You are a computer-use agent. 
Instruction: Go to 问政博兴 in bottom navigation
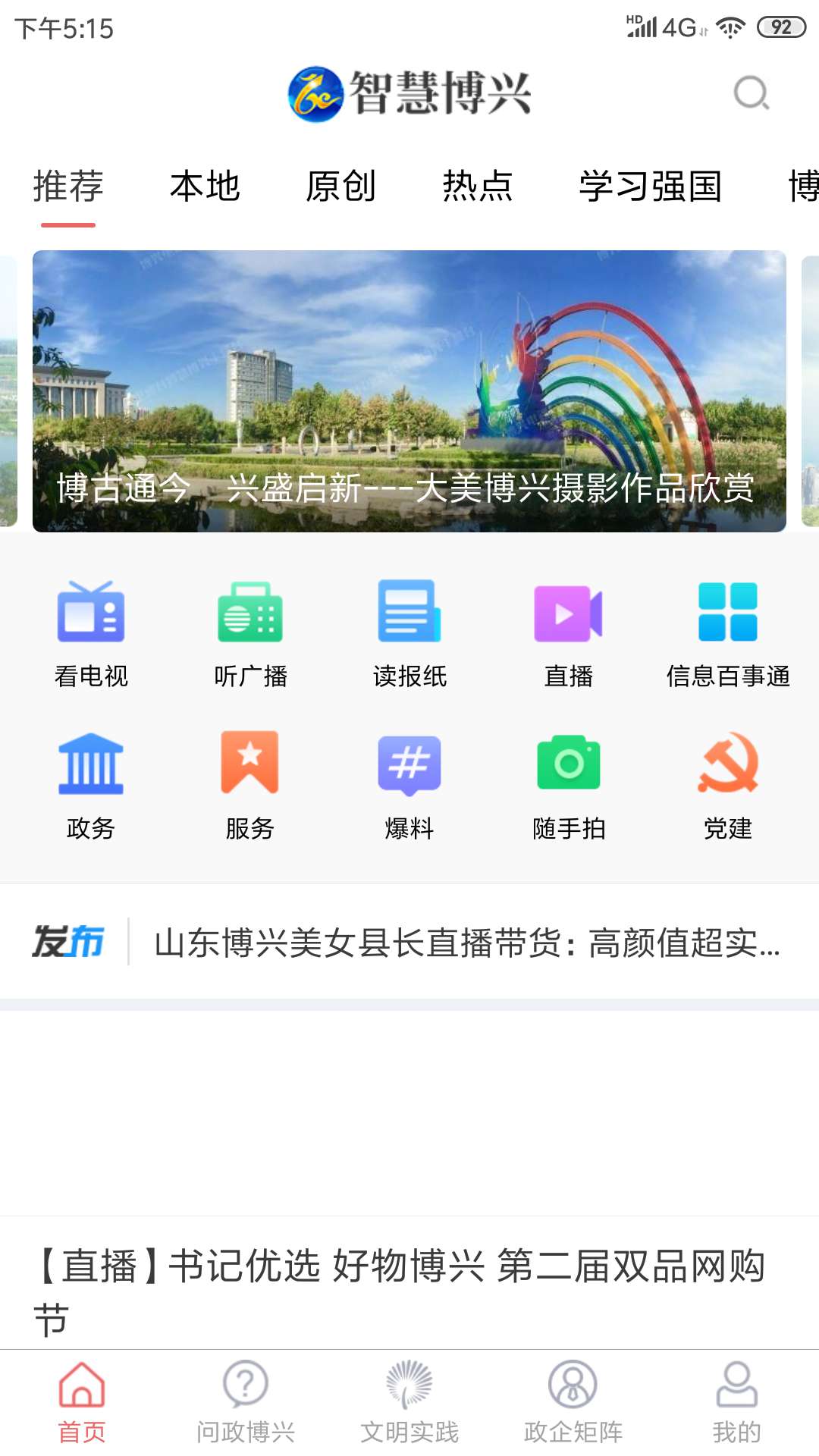pos(246,1401)
